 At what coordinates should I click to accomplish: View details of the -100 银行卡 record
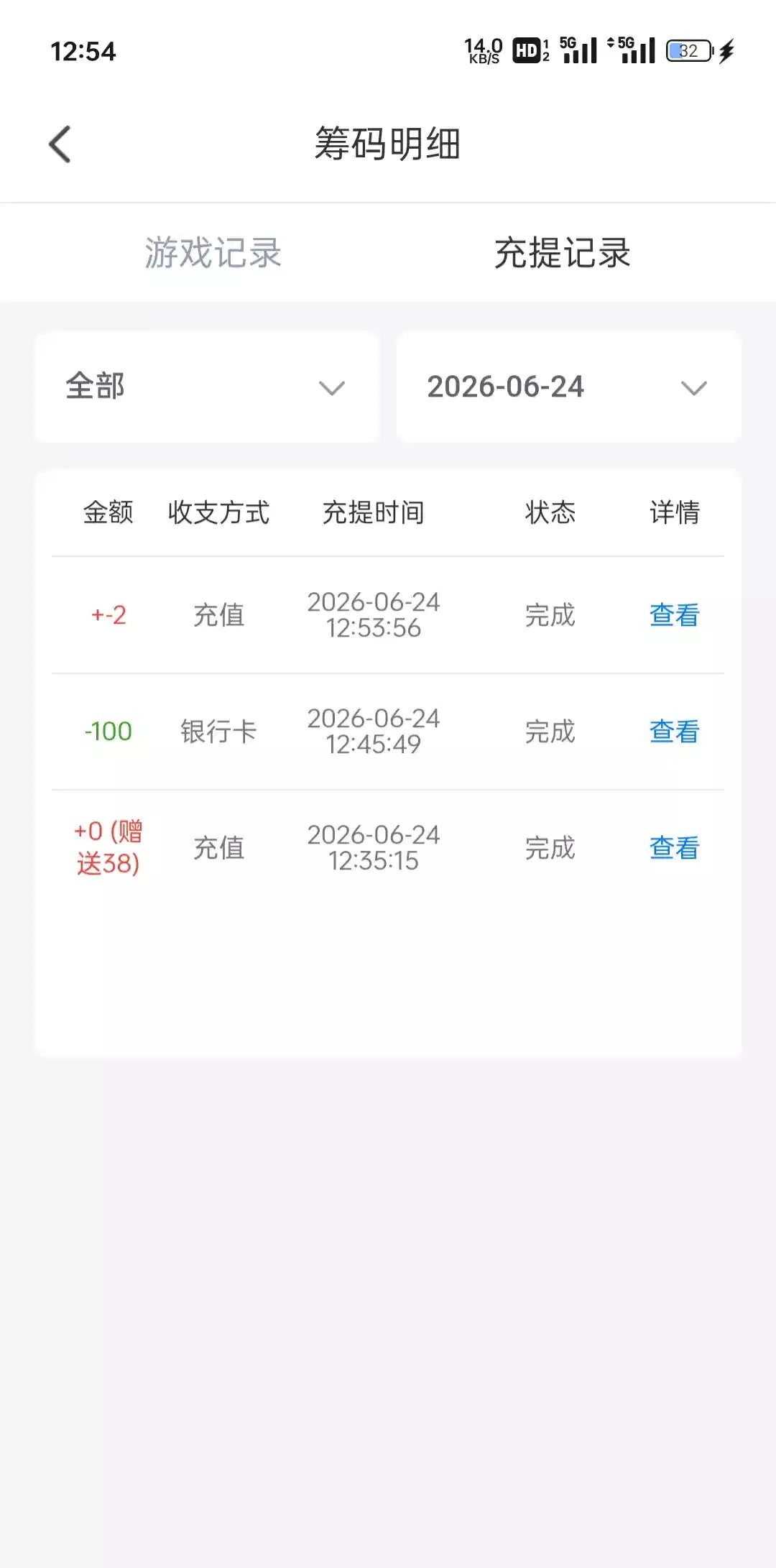pyautogui.click(x=674, y=732)
